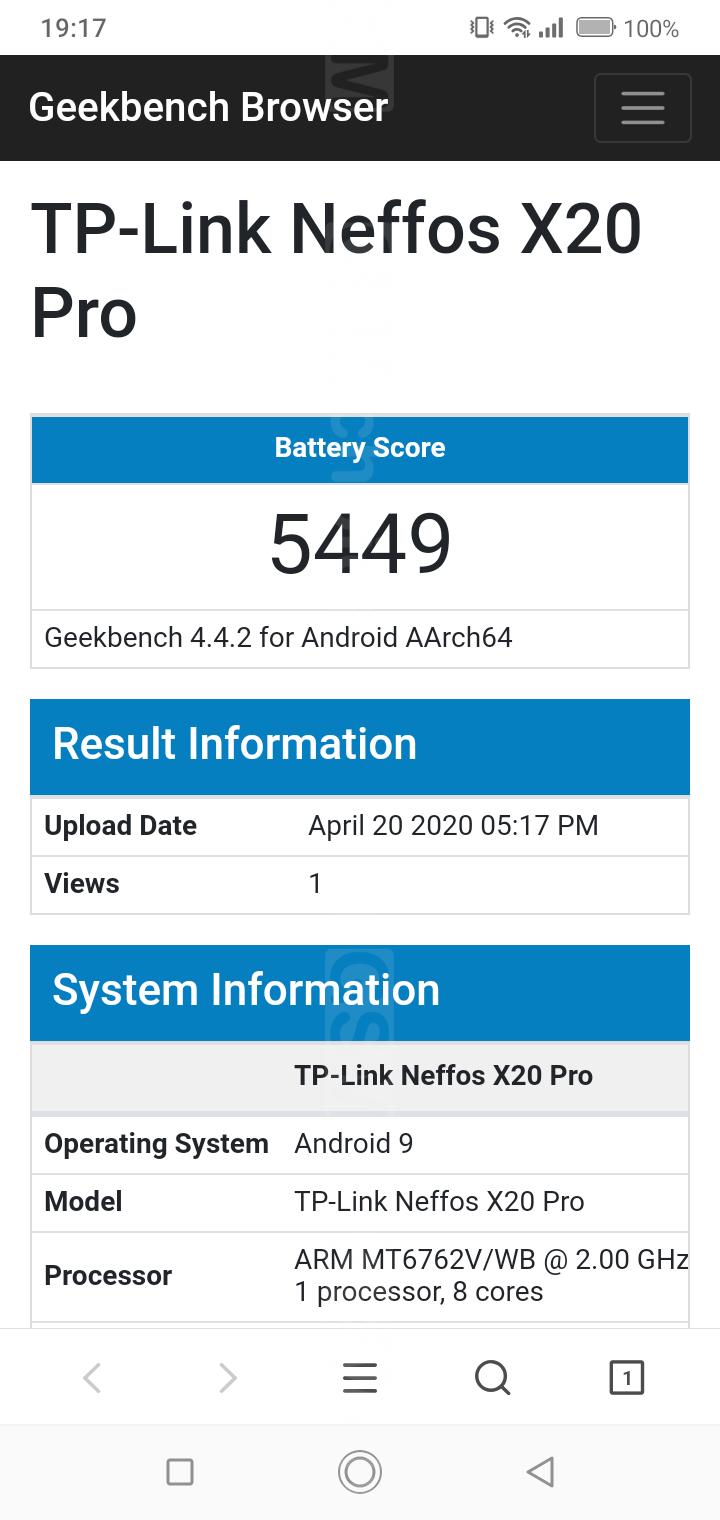Open the Geekbench Browser hamburger menu
Screen dimensions: 720x1520
642,108
